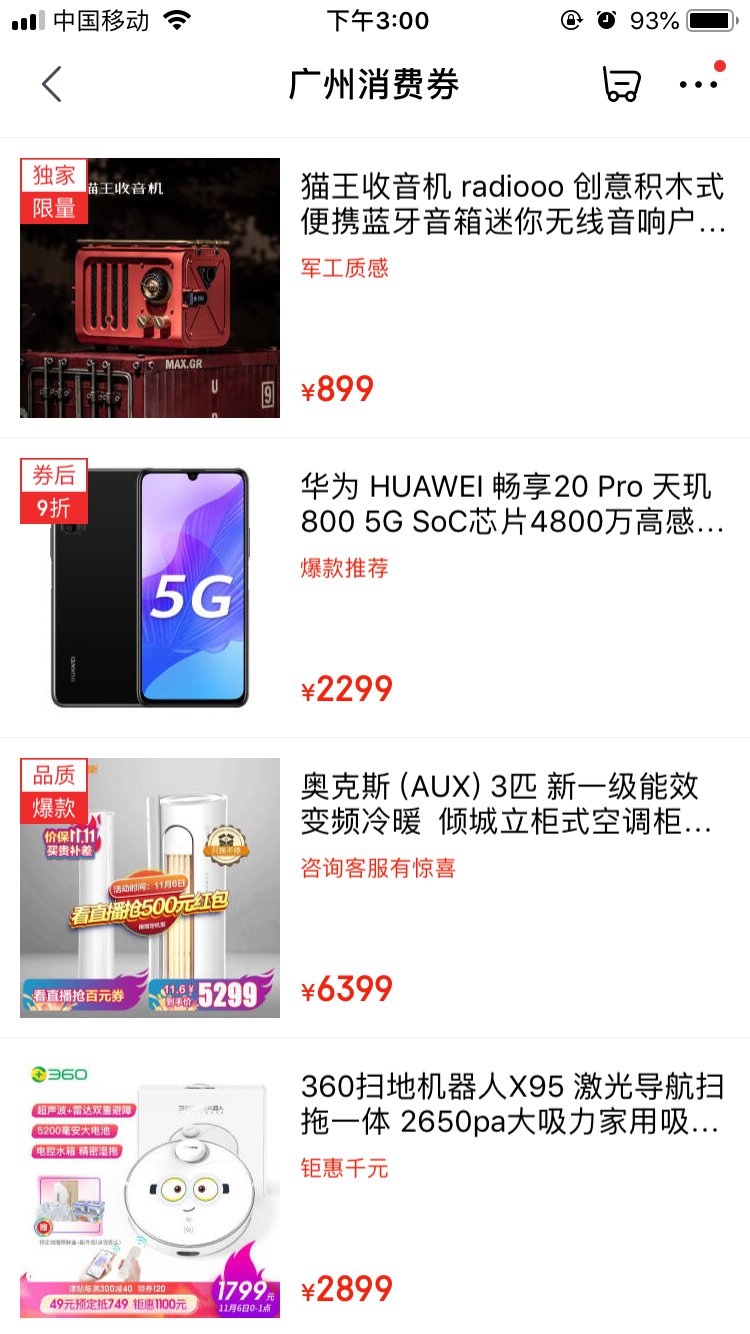View the 华为 HUAWEI 畅享20 Pro listing
This screenshot has width=750, height=1334.
click(x=512, y=504)
